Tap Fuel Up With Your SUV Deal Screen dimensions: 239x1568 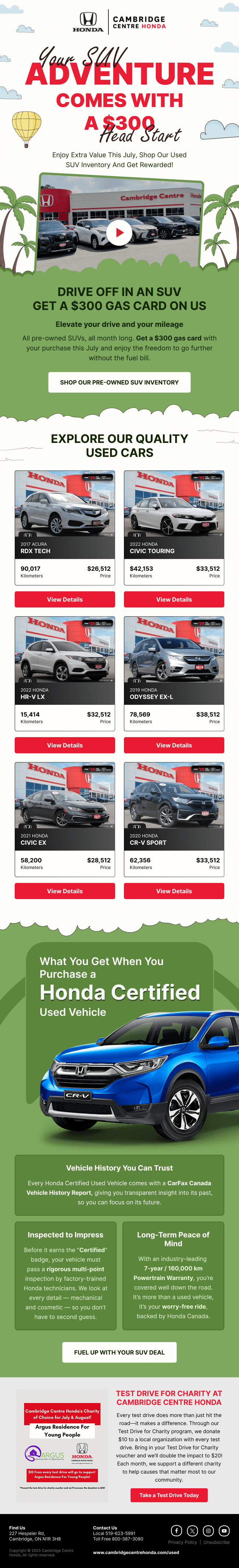coord(119,1352)
